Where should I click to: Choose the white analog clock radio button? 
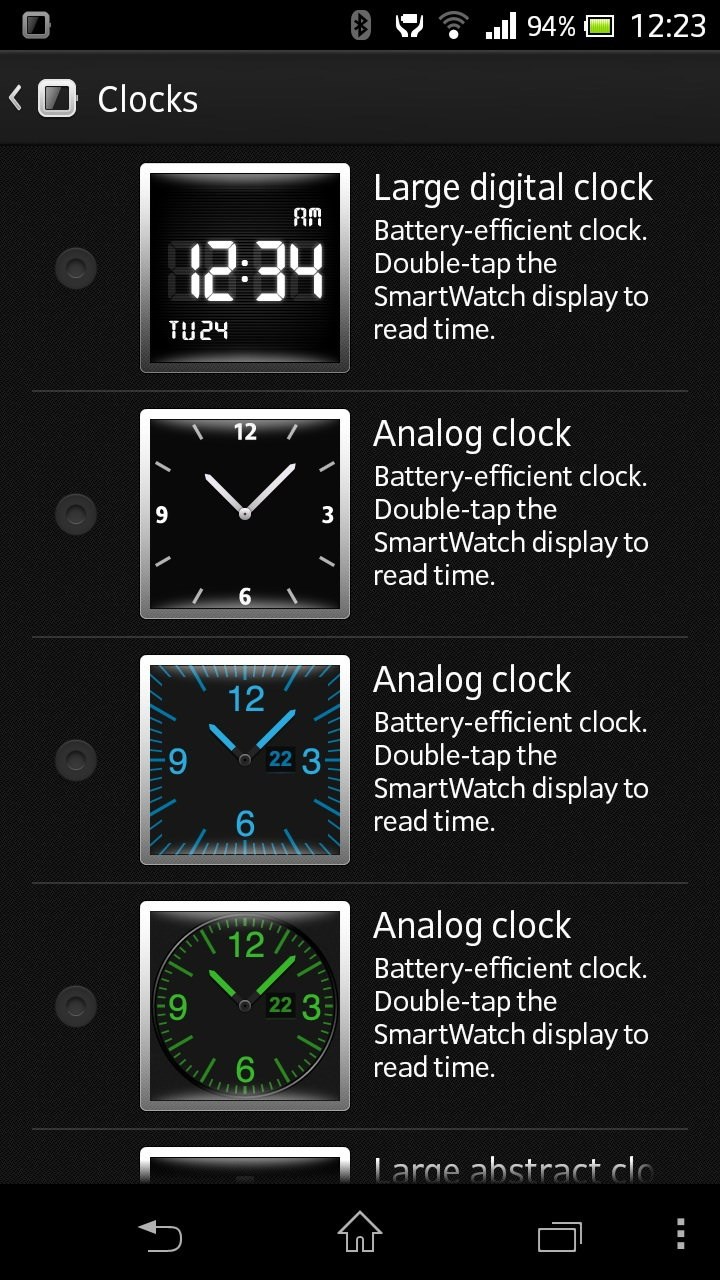tap(76, 514)
